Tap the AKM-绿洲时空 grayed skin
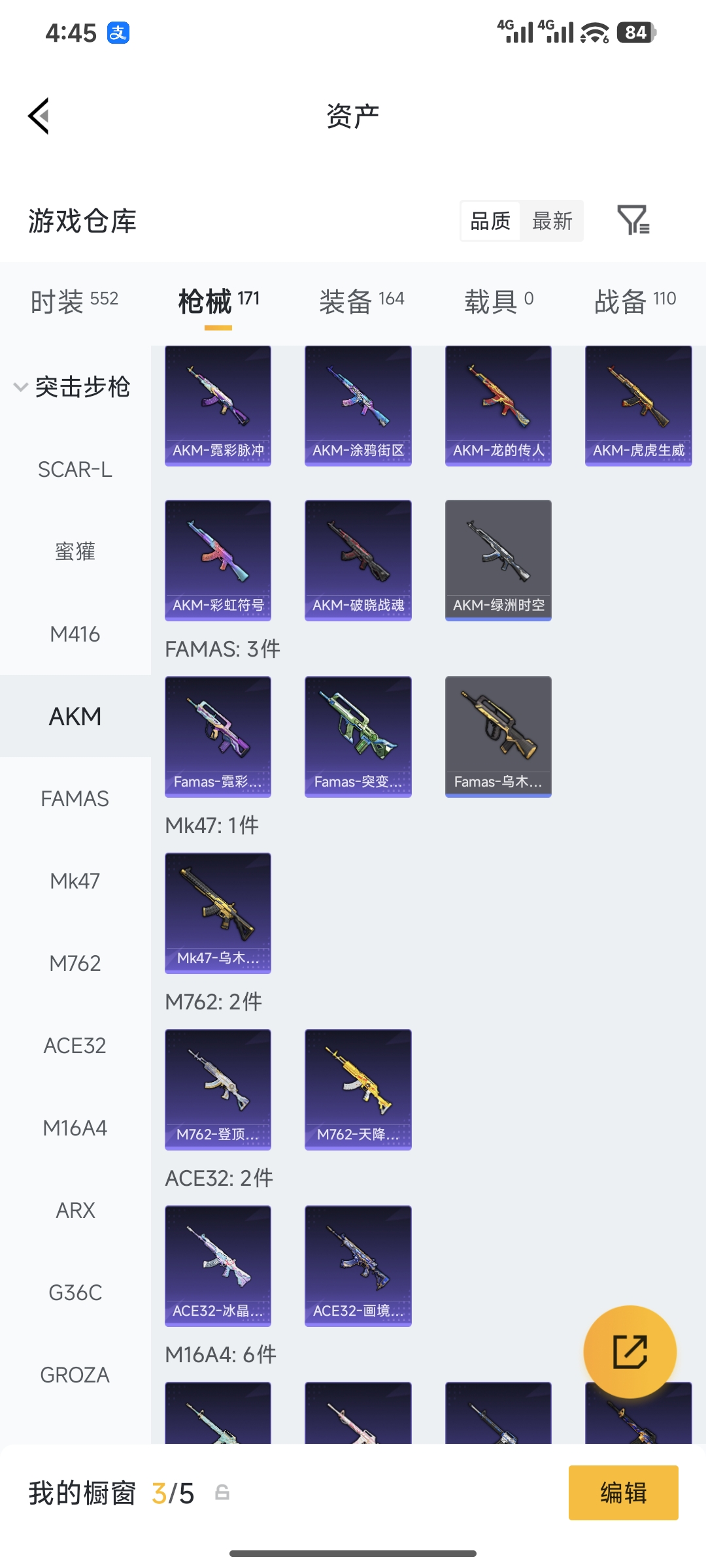706x1568 pixels. 497,559
